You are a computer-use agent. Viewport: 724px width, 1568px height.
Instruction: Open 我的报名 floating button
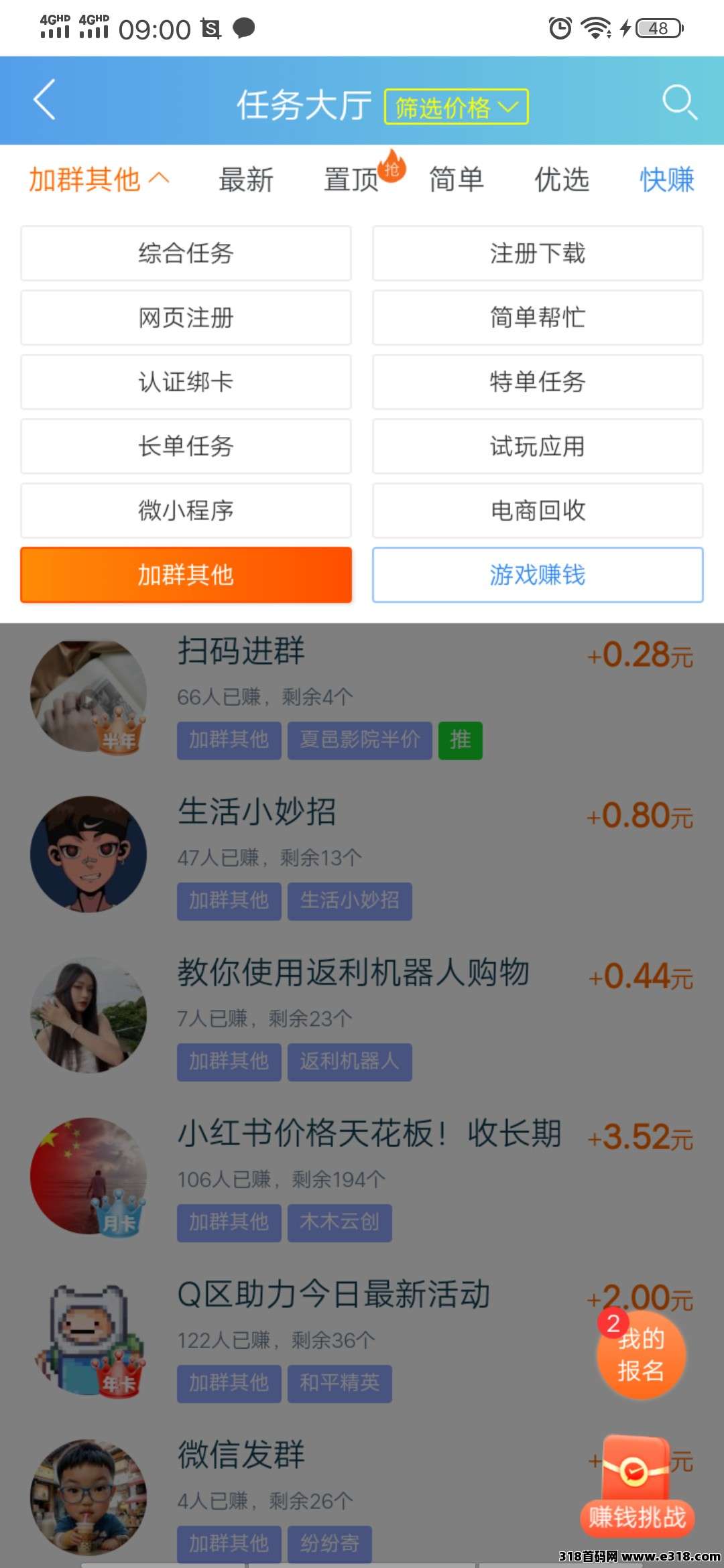641,1355
